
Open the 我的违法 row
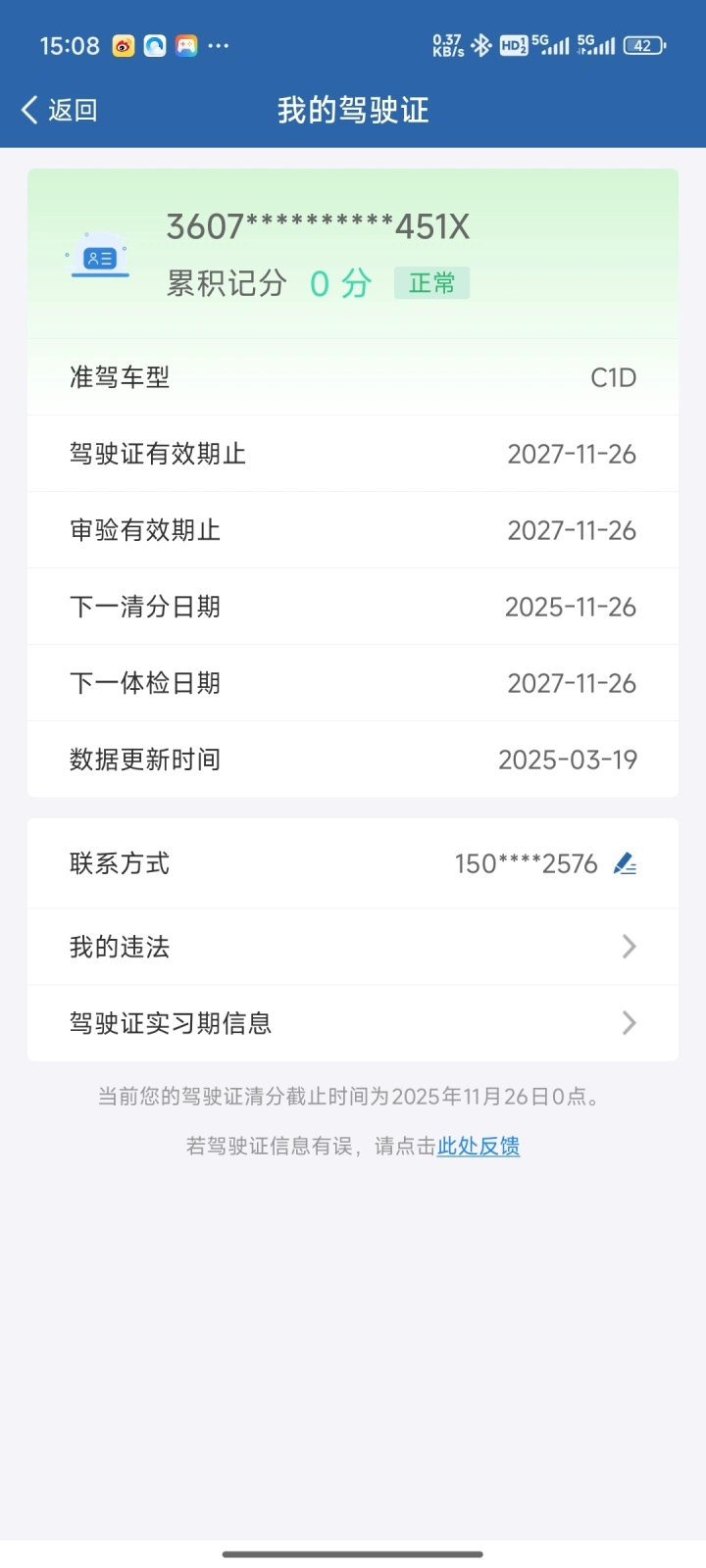tap(353, 947)
